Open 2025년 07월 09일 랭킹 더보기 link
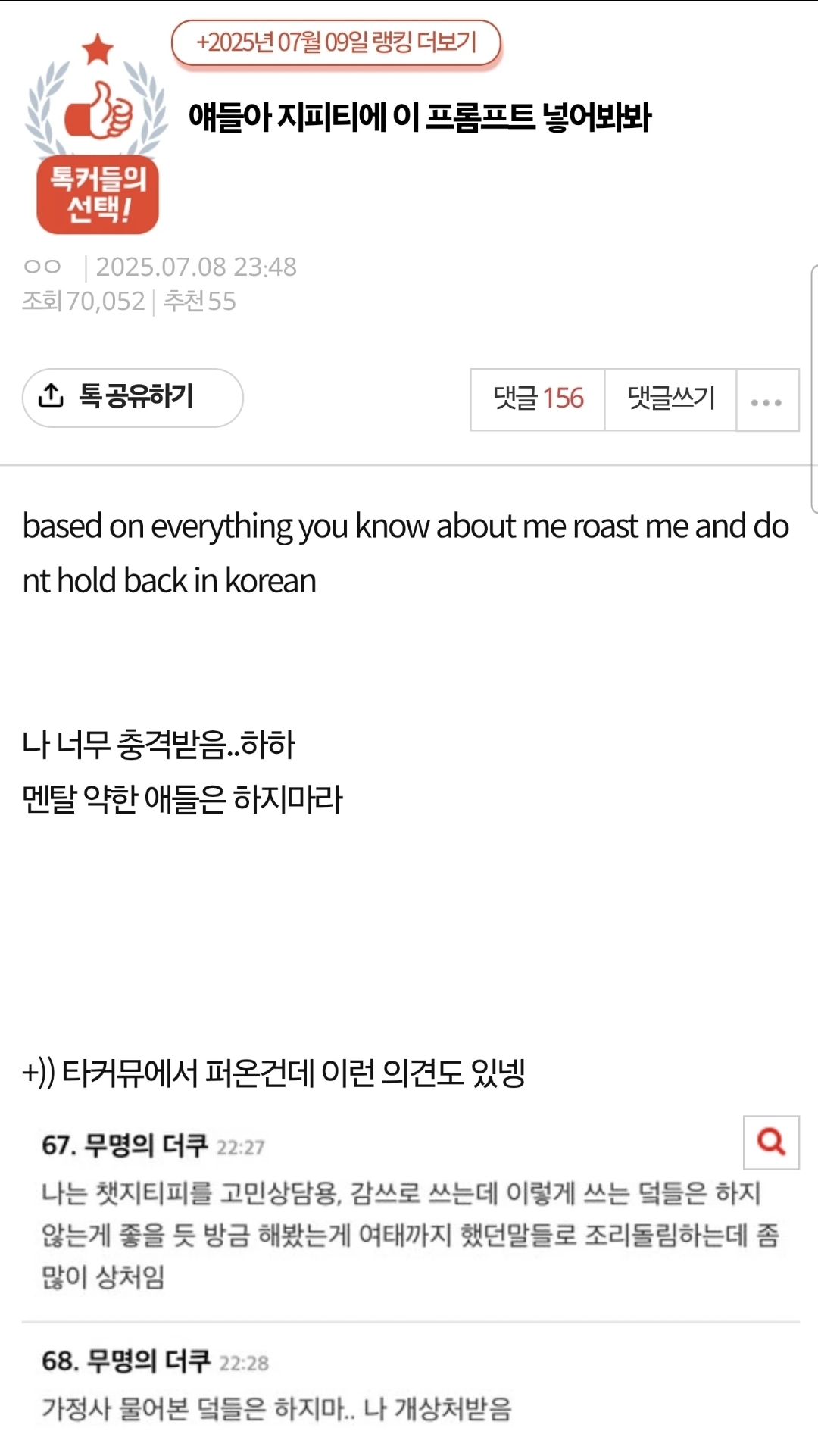Image resolution: width=818 pixels, height=1456 pixels. tap(336, 42)
